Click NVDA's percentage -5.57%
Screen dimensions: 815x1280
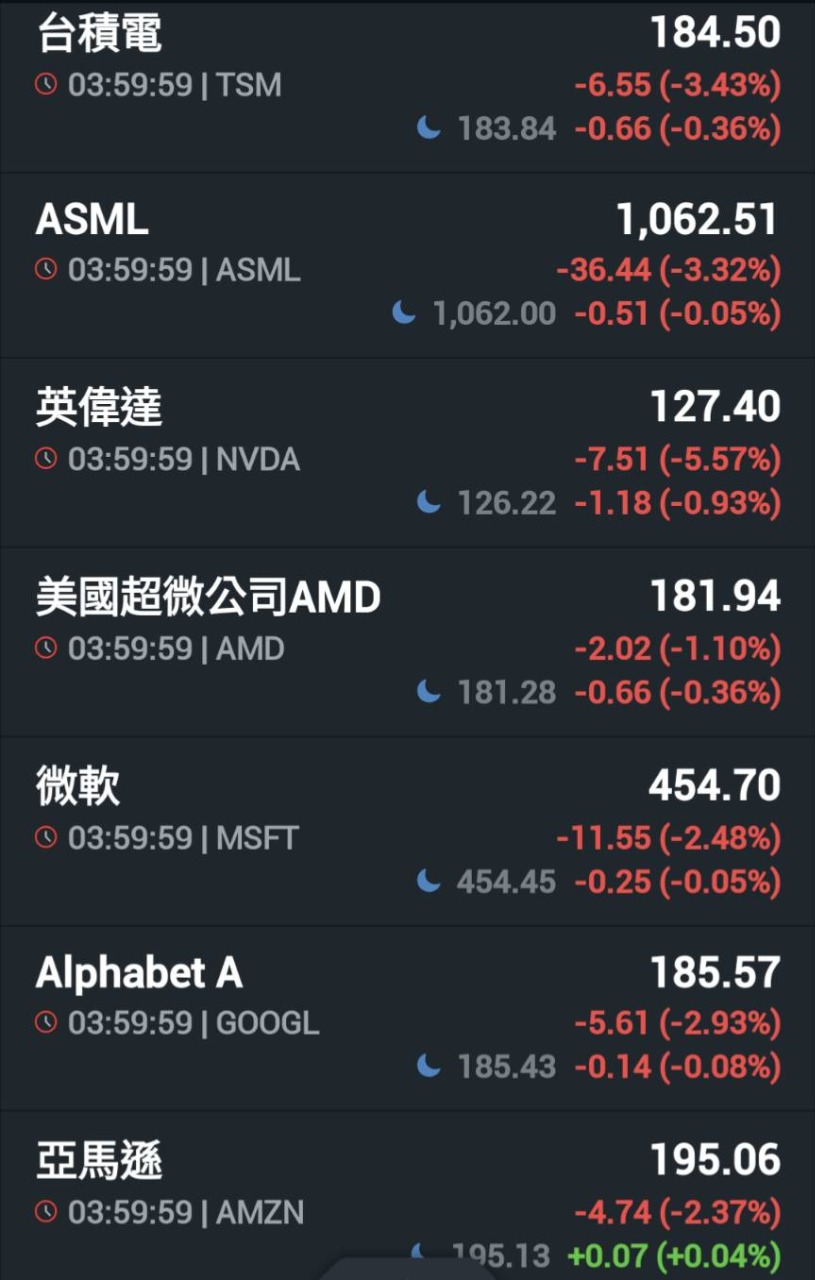[726, 460]
